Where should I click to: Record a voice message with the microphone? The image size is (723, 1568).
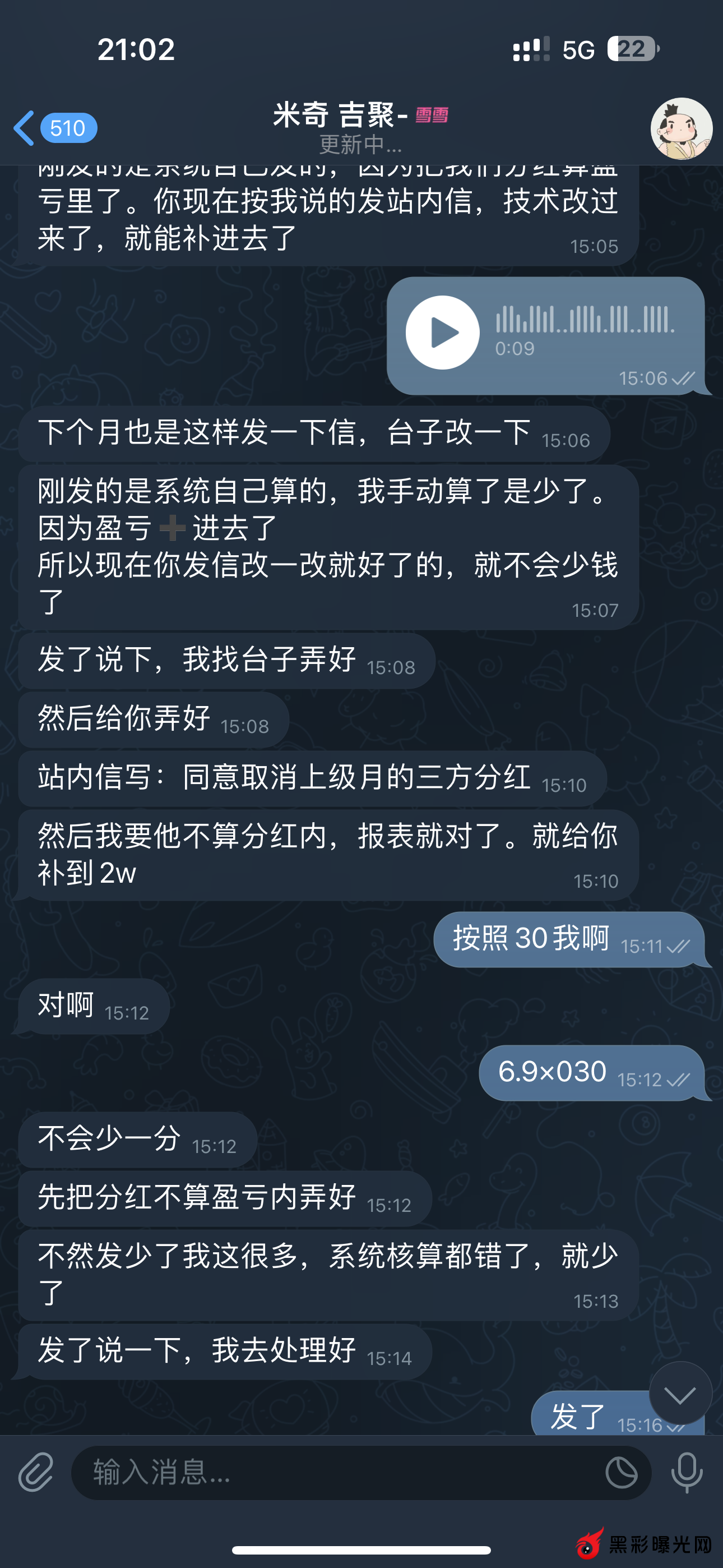[687, 1472]
